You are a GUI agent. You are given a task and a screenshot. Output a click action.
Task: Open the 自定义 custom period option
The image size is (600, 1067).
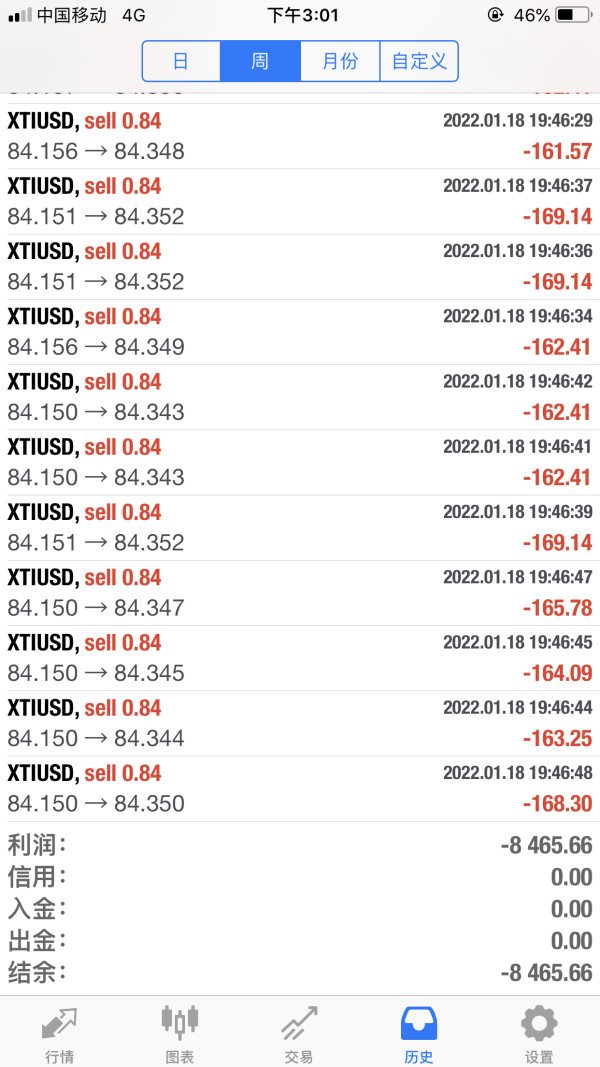click(419, 61)
